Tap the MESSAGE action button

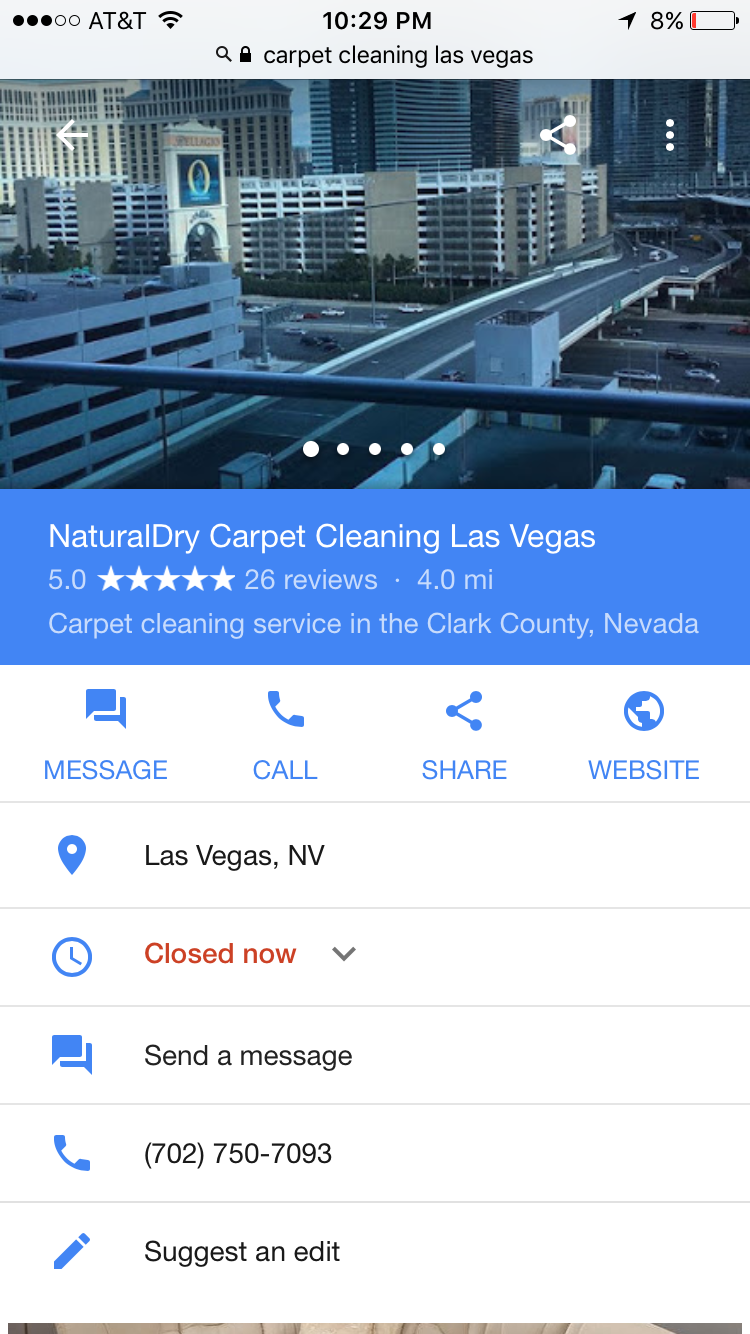point(106,735)
